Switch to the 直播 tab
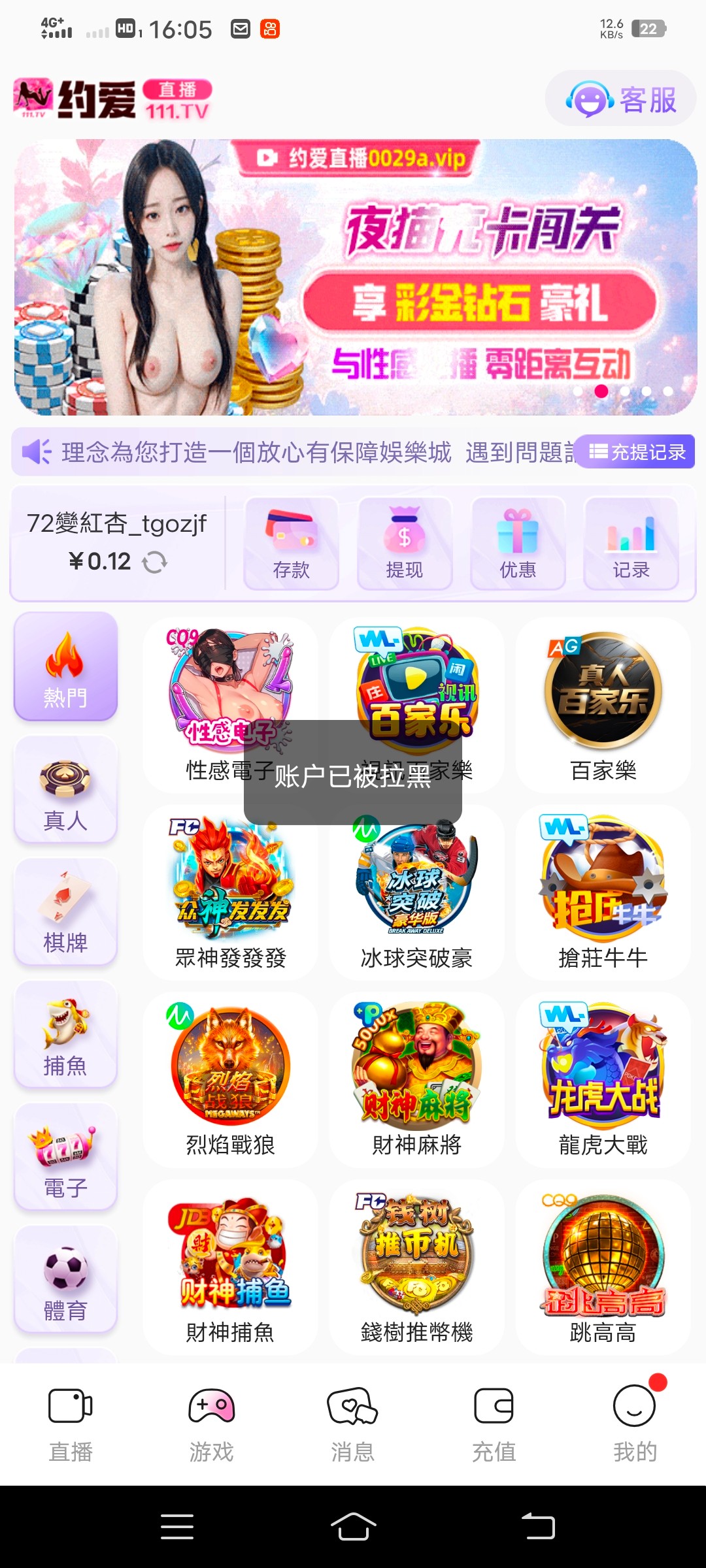Viewport: 706px width, 1568px height. click(x=71, y=1423)
